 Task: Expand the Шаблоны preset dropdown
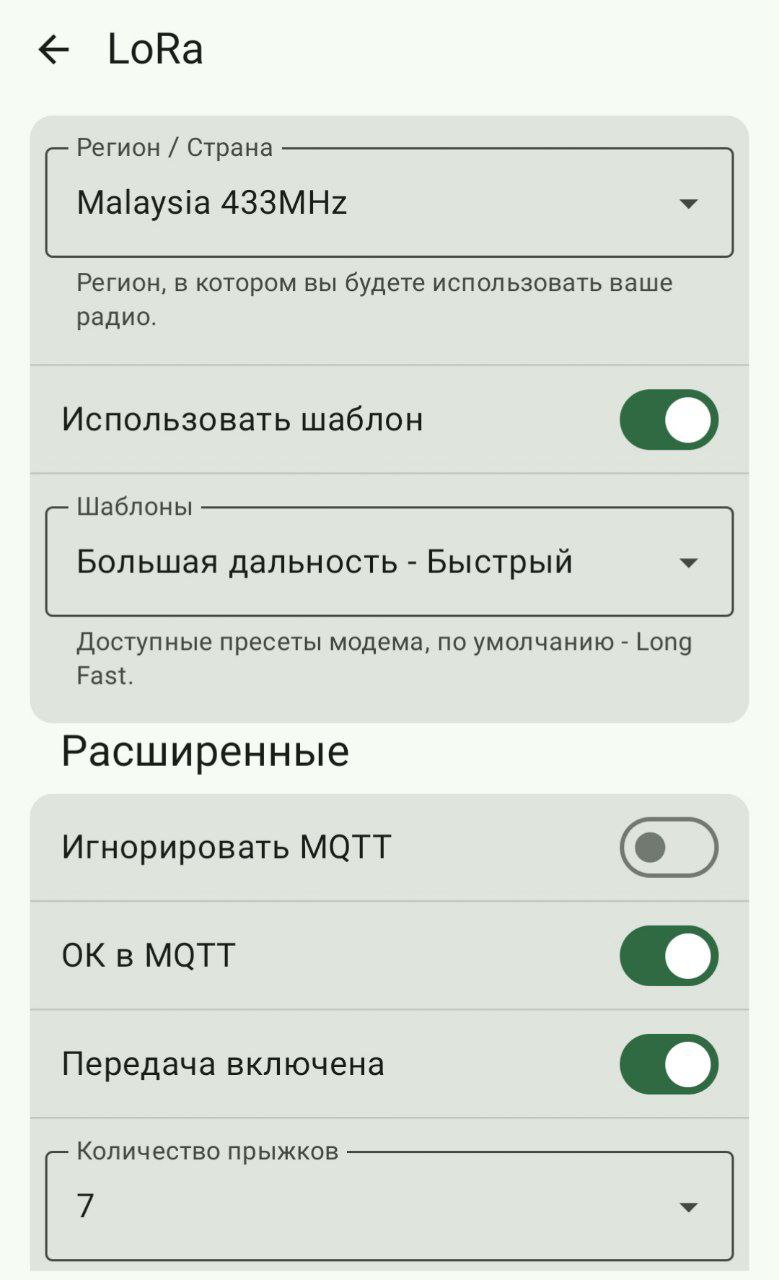pyautogui.click(x=389, y=562)
